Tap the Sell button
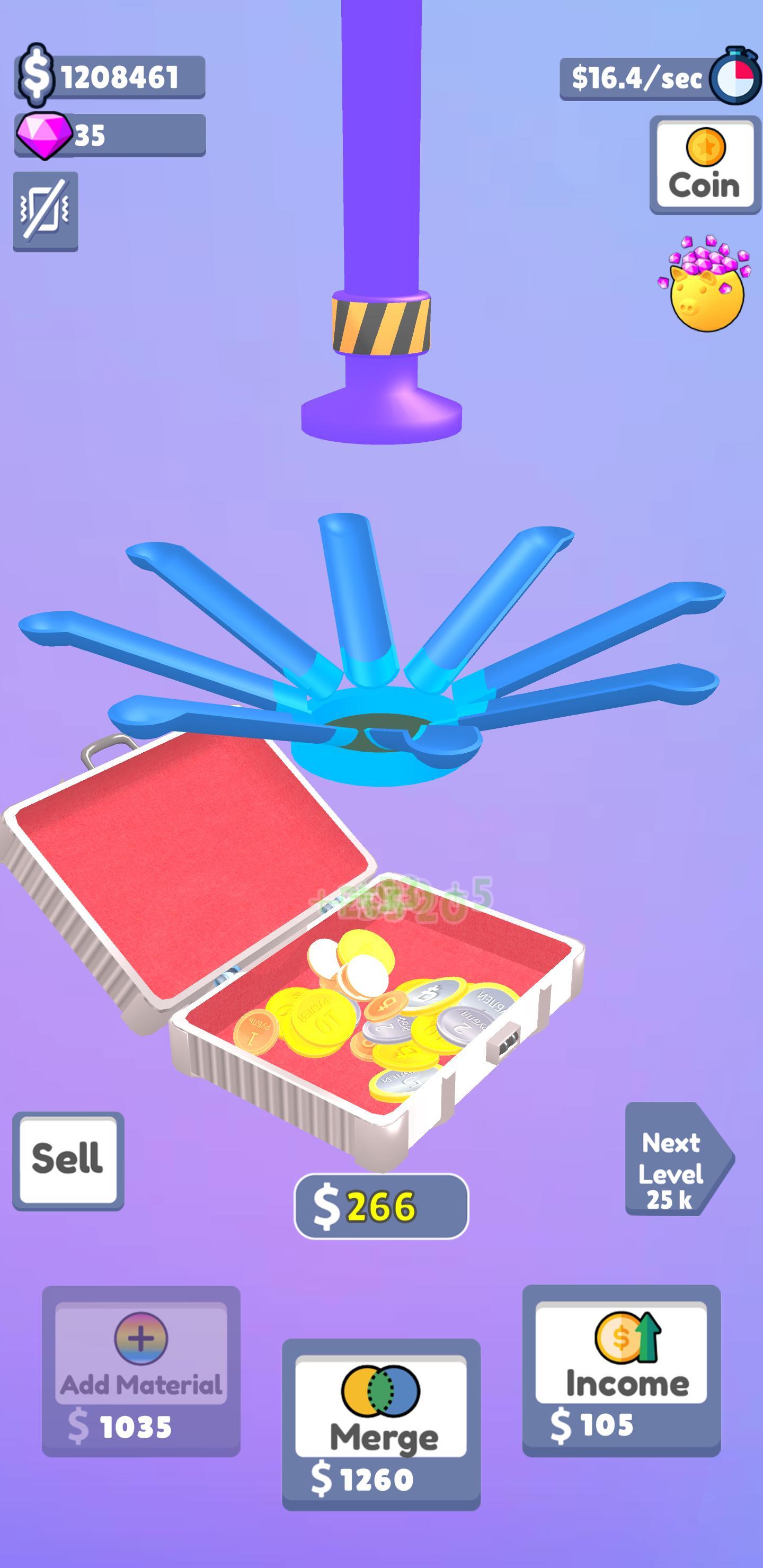 [68, 1160]
